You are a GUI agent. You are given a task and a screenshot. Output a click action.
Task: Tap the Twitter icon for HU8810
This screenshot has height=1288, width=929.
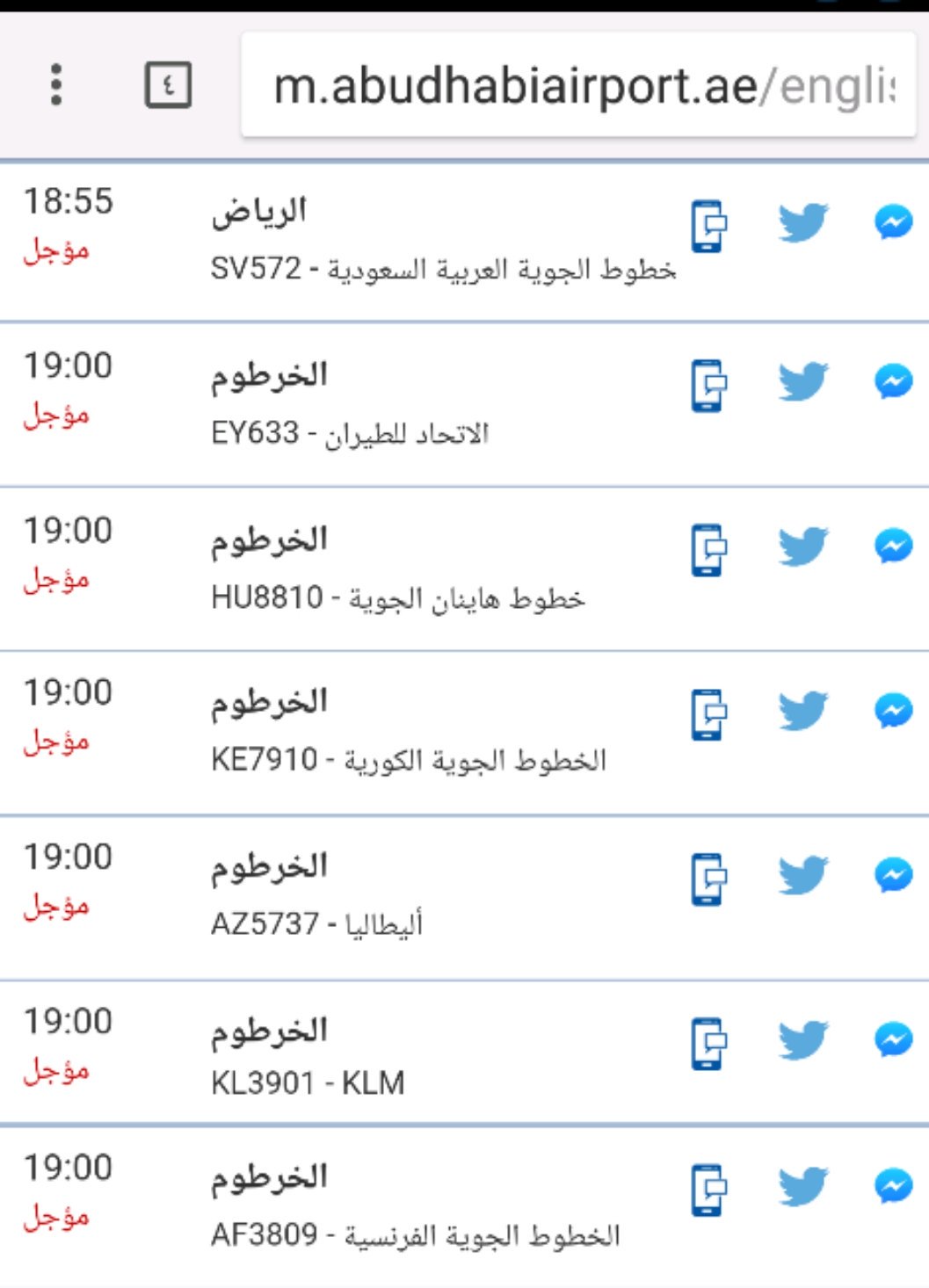tap(803, 546)
